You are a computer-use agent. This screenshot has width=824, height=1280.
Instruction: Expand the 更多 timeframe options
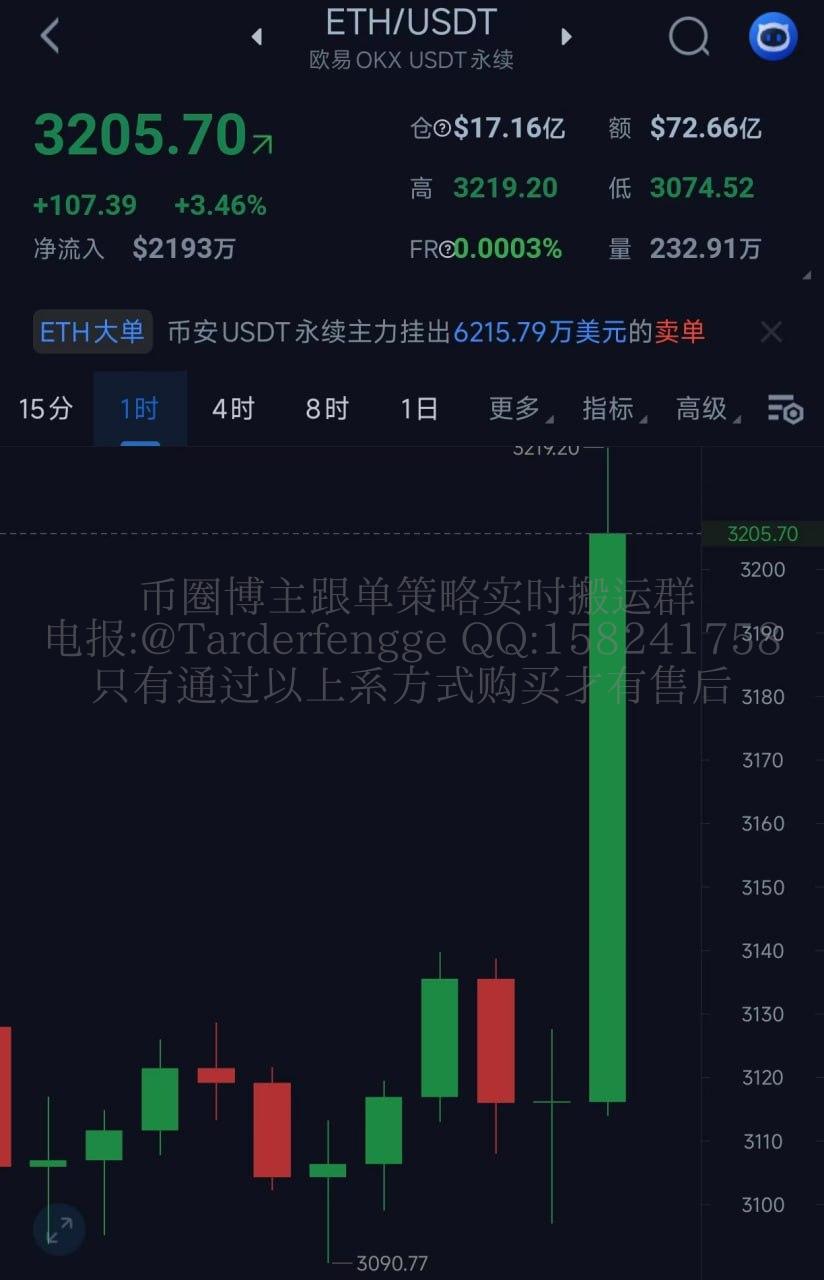(x=515, y=408)
